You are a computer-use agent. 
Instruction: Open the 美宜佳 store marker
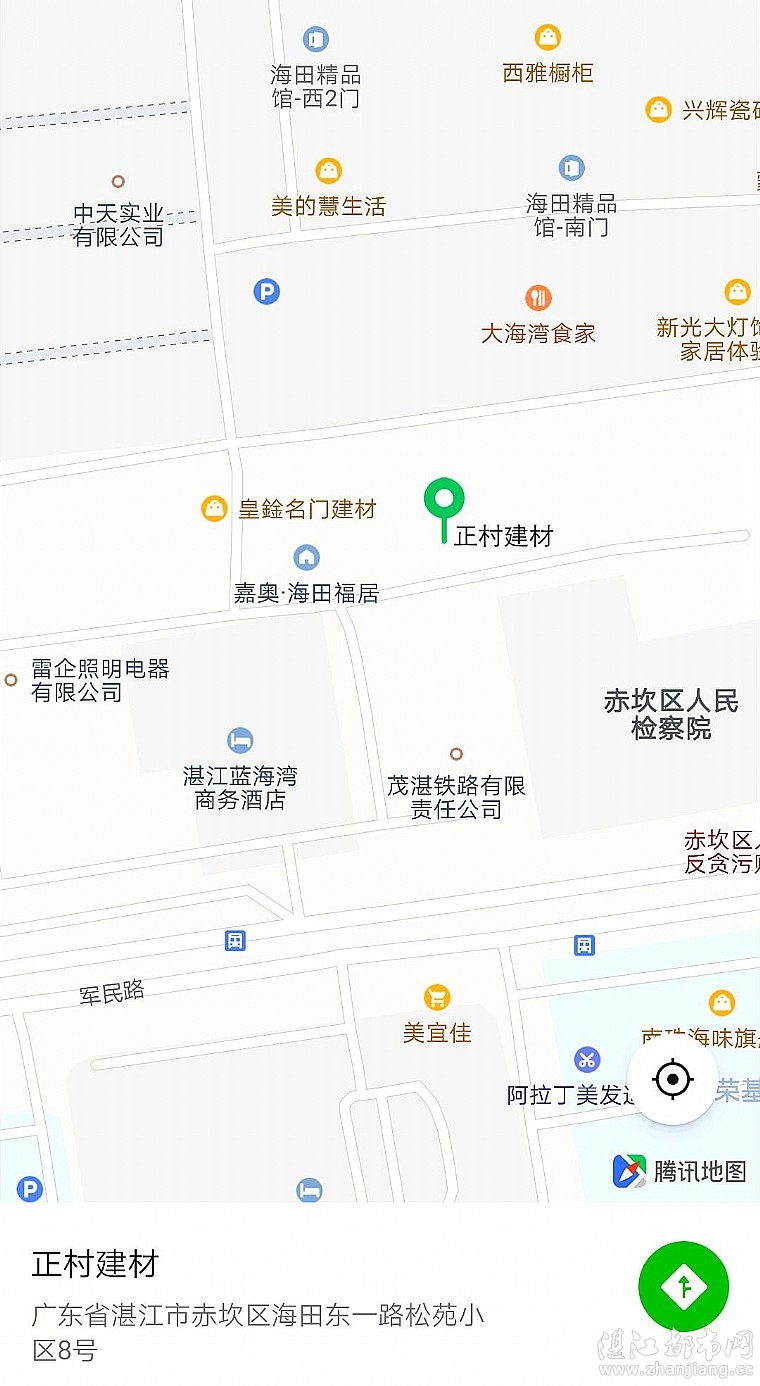coord(437,997)
